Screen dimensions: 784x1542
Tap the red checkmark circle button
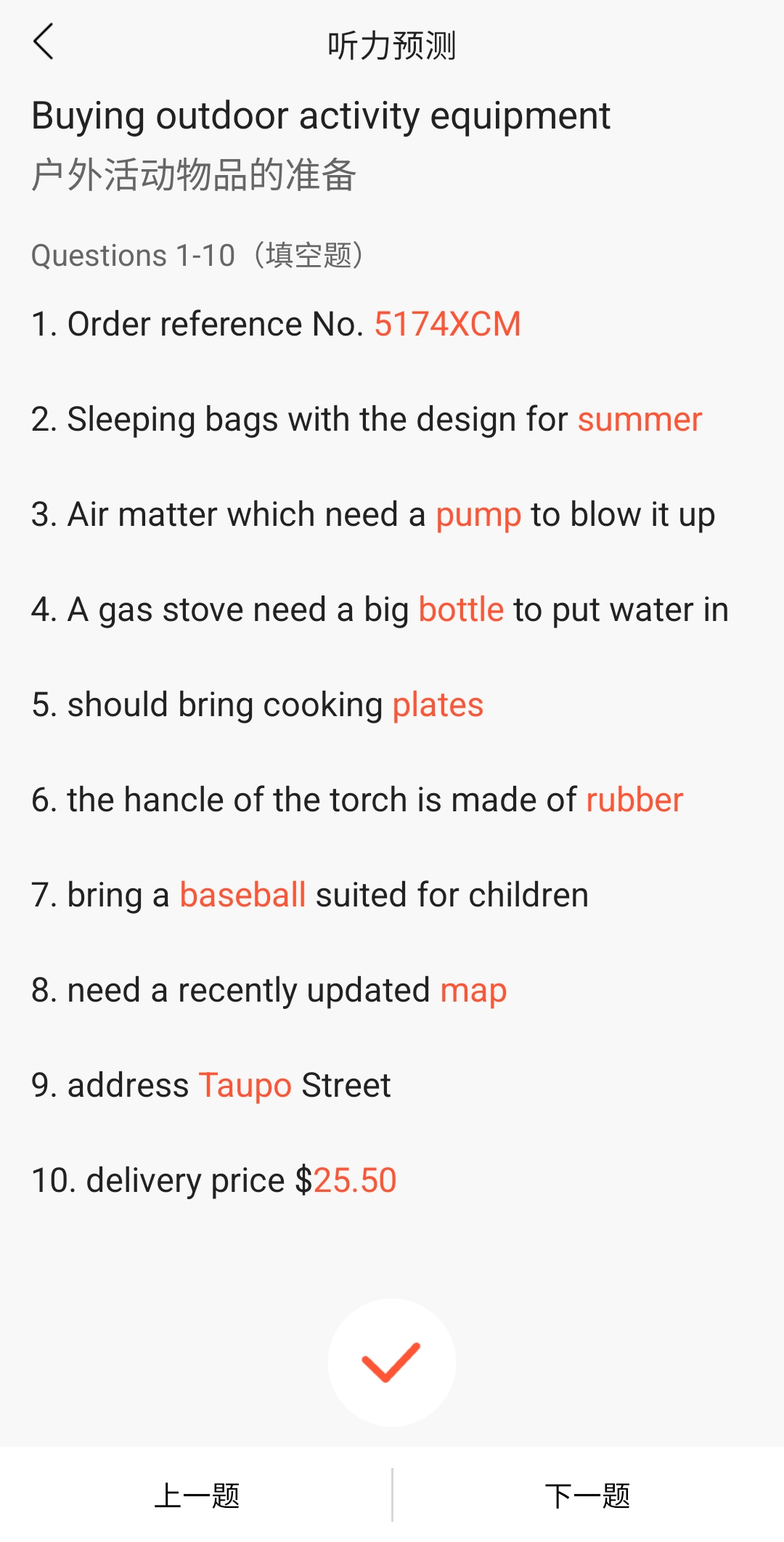click(x=392, y=1362)
